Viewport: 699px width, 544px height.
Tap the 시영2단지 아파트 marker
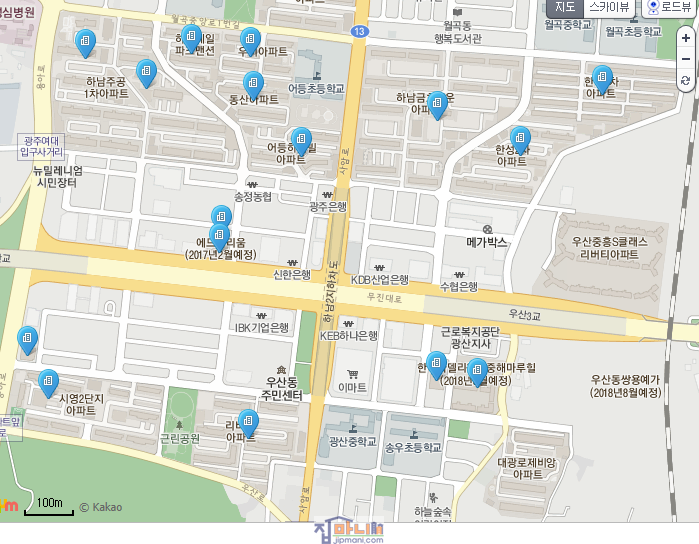47,381
